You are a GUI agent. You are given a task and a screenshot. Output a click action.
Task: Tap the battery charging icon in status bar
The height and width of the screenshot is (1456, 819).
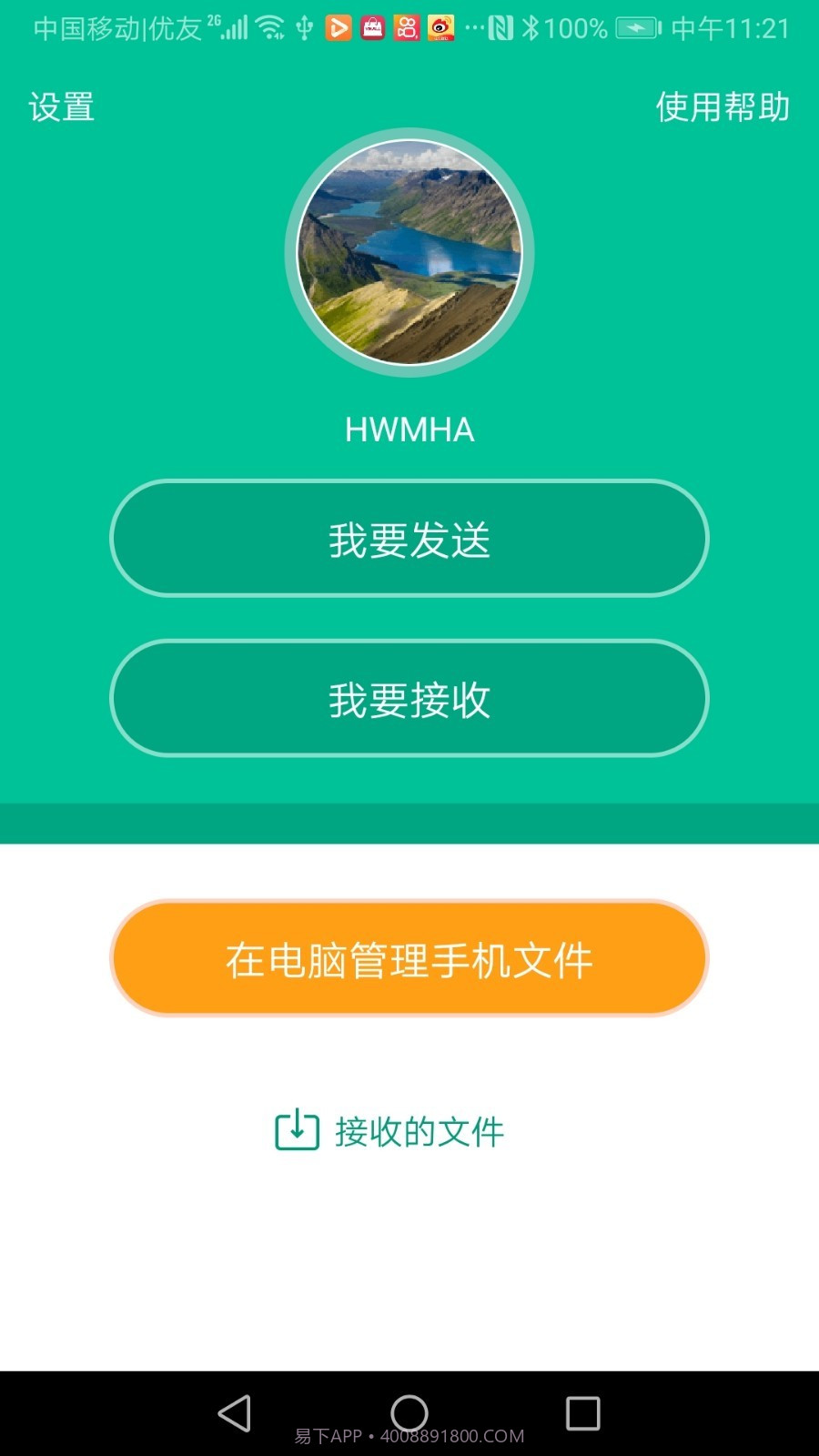[635, 28]
